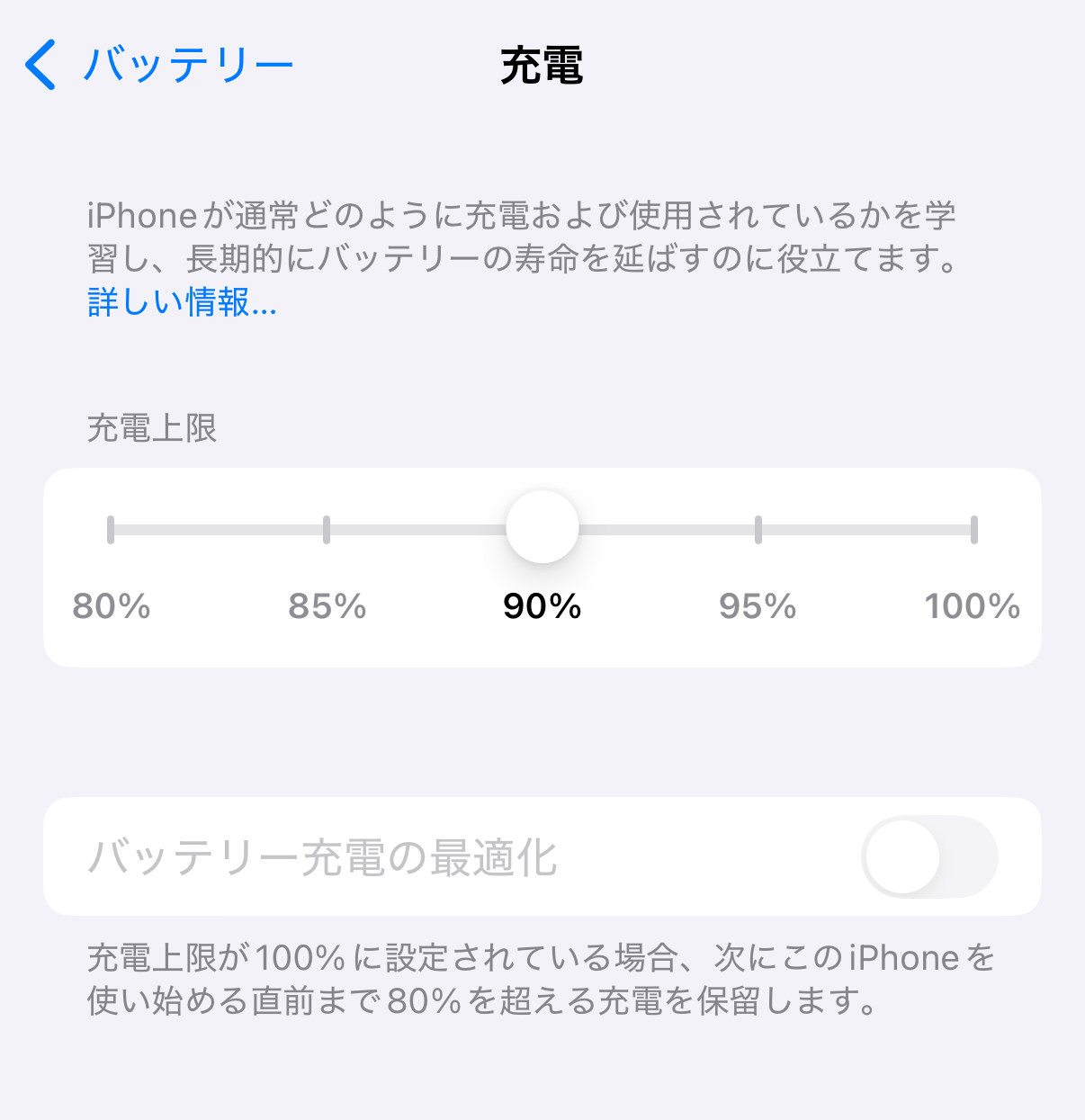Image resolution: width=1085 pixels, height=1120 pixels.
Task: Tap the slider knob at 90%
Action: pyautogui.click(x=542, y=527)
